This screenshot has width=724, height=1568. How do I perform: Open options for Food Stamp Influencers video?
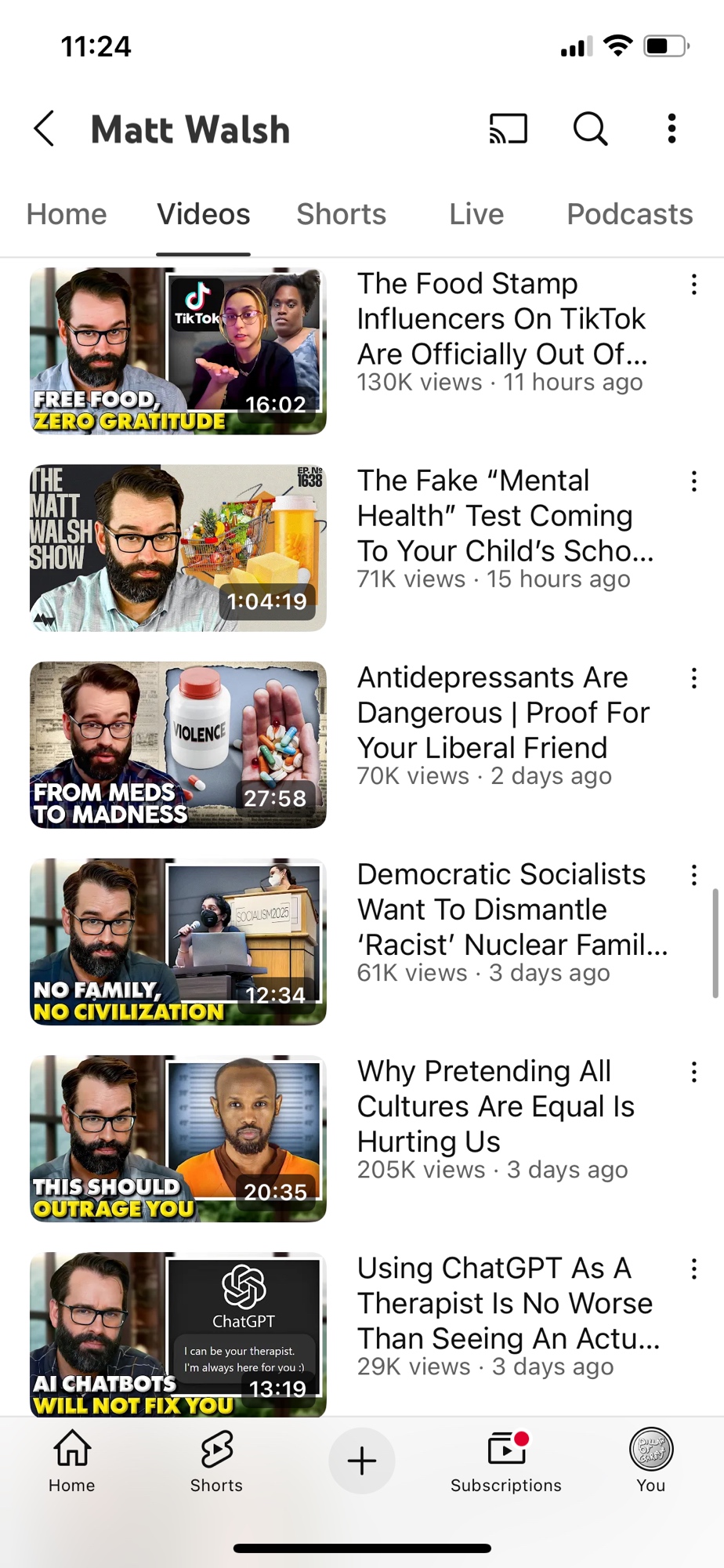pos(694,285)
